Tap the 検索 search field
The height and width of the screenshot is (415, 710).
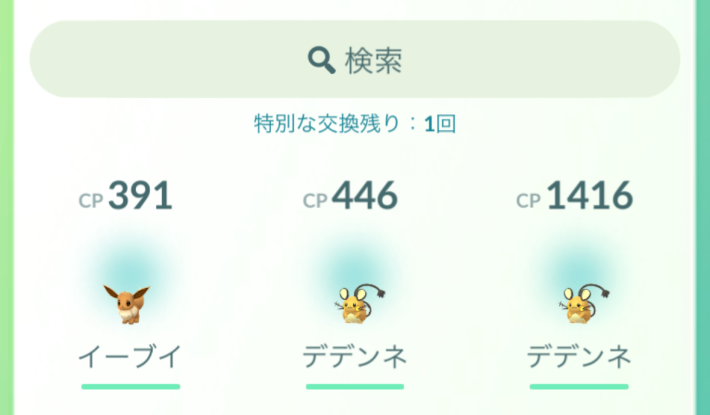coord(355,62)
